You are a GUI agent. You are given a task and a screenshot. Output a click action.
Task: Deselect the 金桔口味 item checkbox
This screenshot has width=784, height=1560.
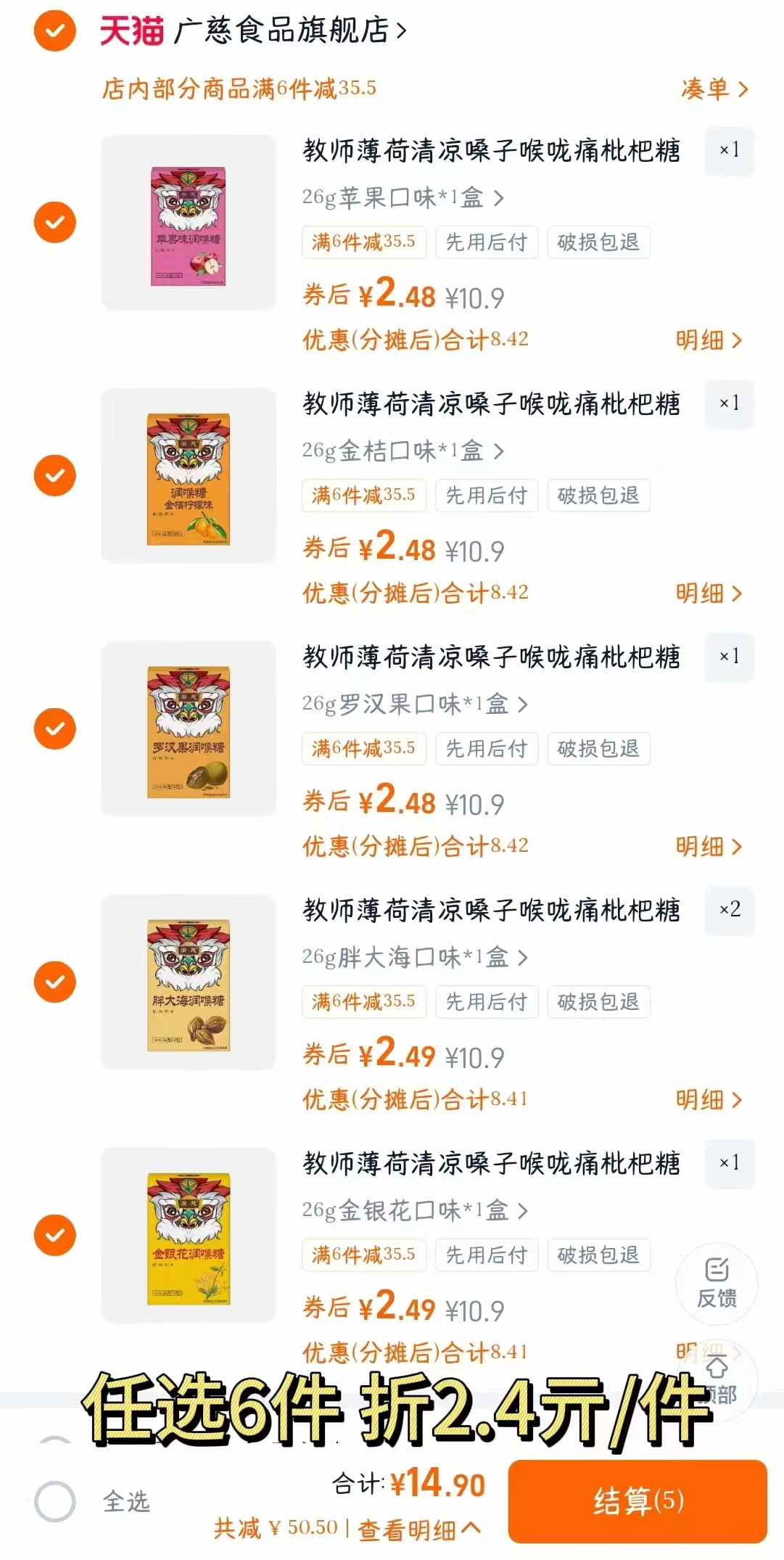54,477
